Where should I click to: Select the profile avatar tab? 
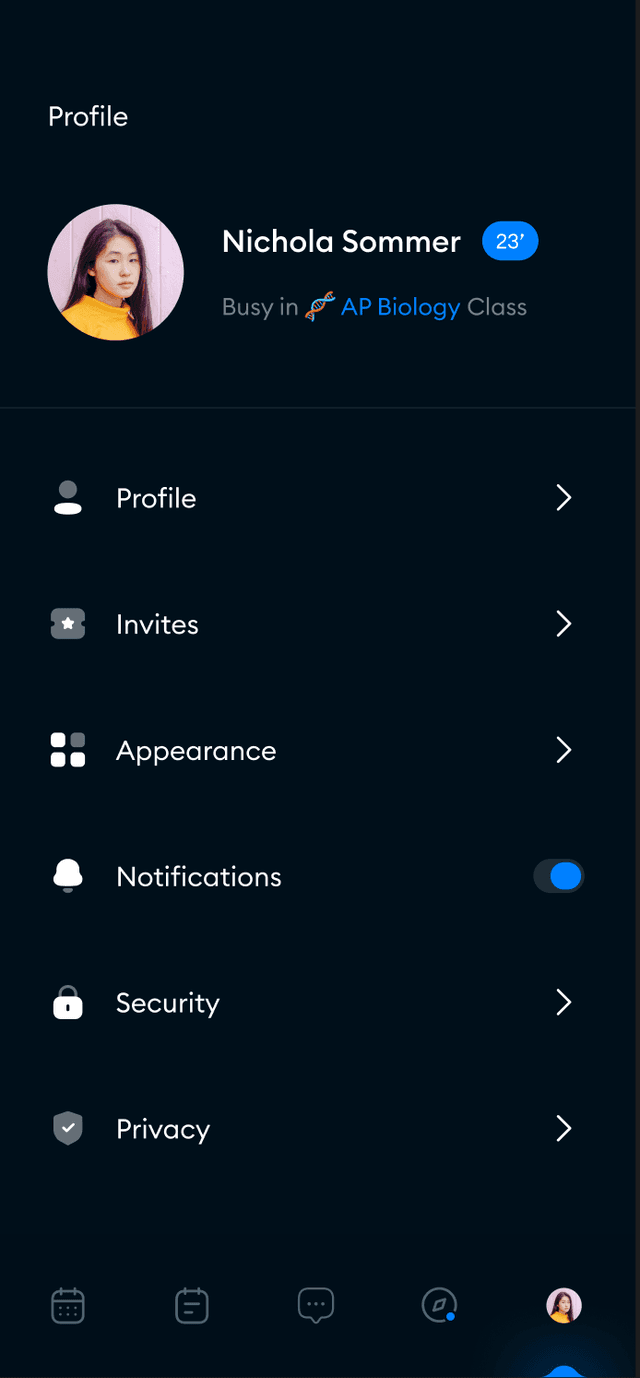pyautogui.click(x=564, y=1305)
